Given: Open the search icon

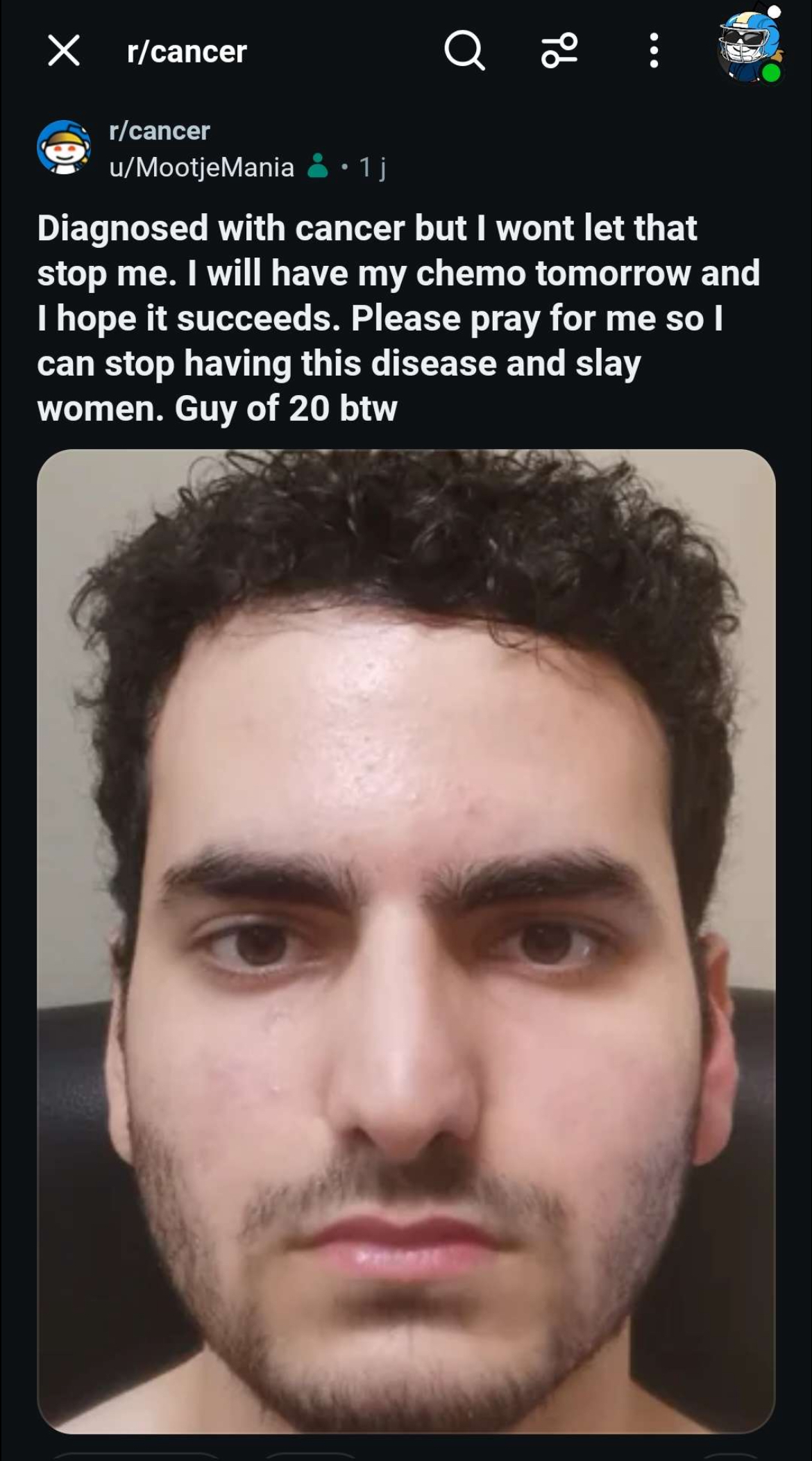Looking at the screenshot, I should pos(464,51).
